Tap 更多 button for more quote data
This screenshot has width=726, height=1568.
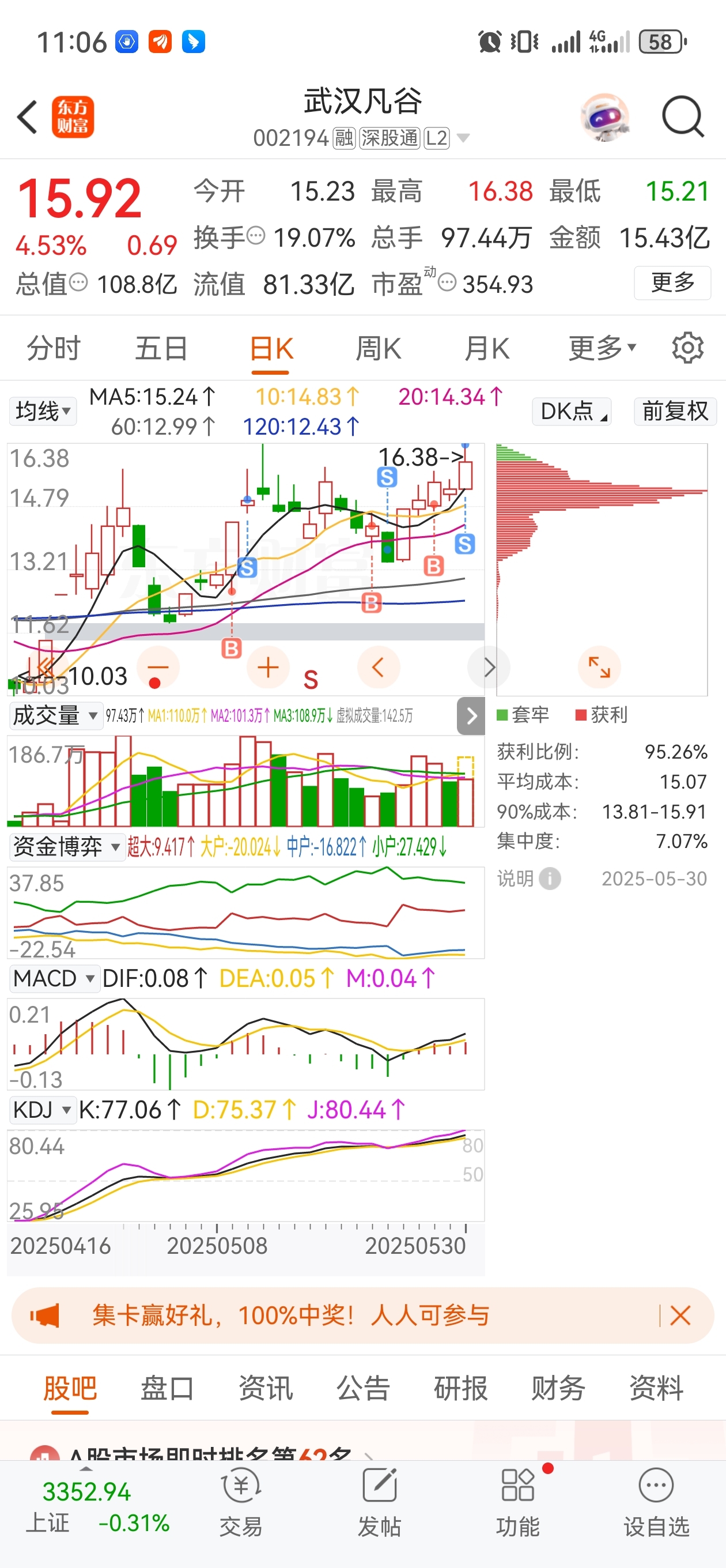click(672, 283)
